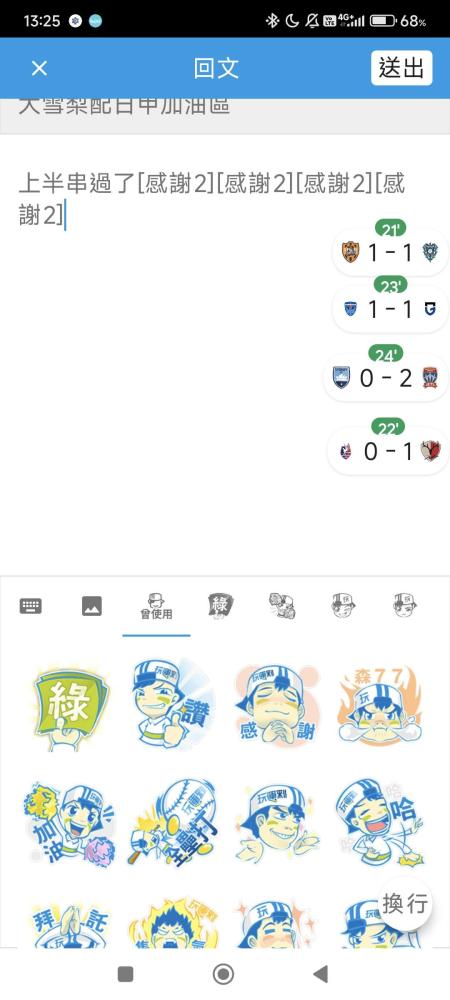
Task: Insert the green 綠 sticker
Action: tap(70, 707)
